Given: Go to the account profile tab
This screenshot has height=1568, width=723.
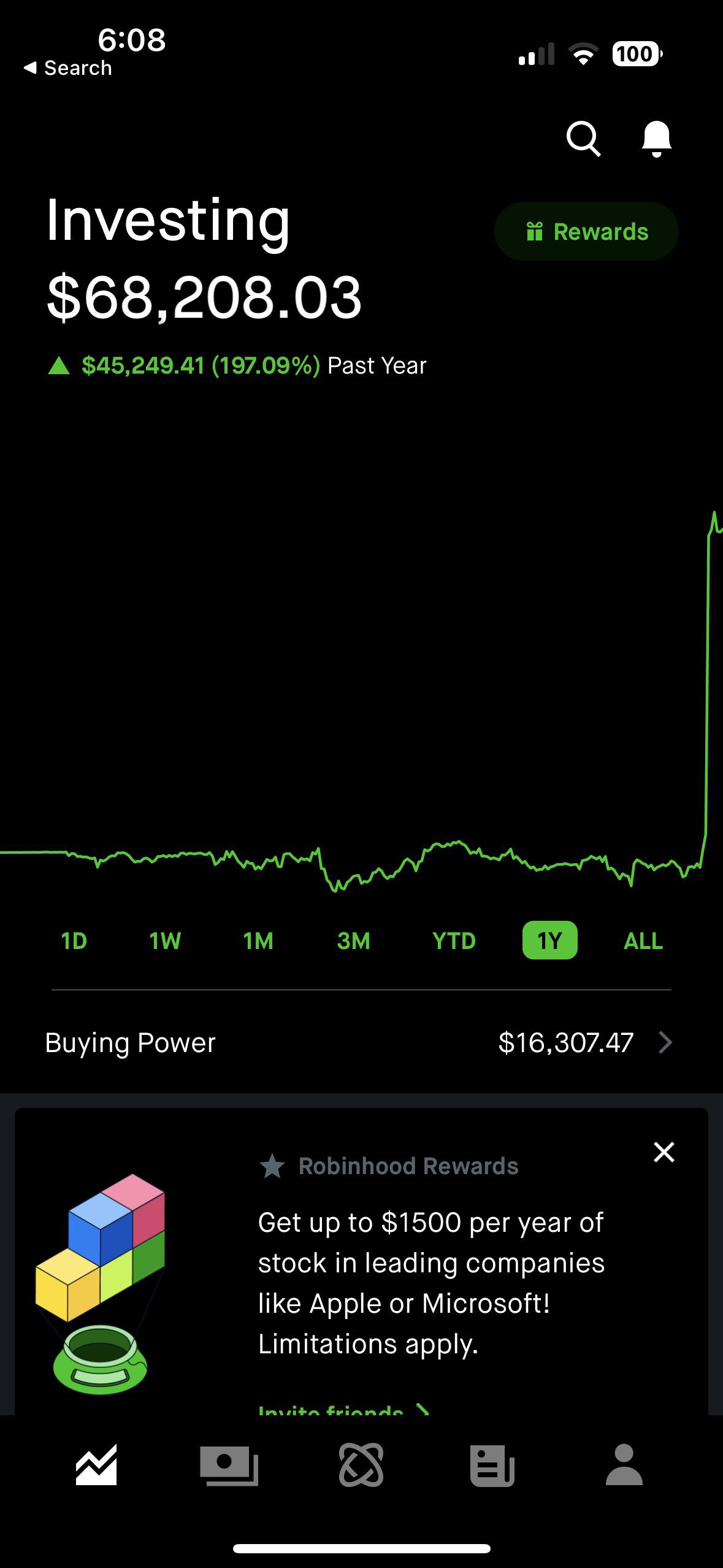Looking at the screenshot, I should pyautogui.click(x=624, y=1465).
